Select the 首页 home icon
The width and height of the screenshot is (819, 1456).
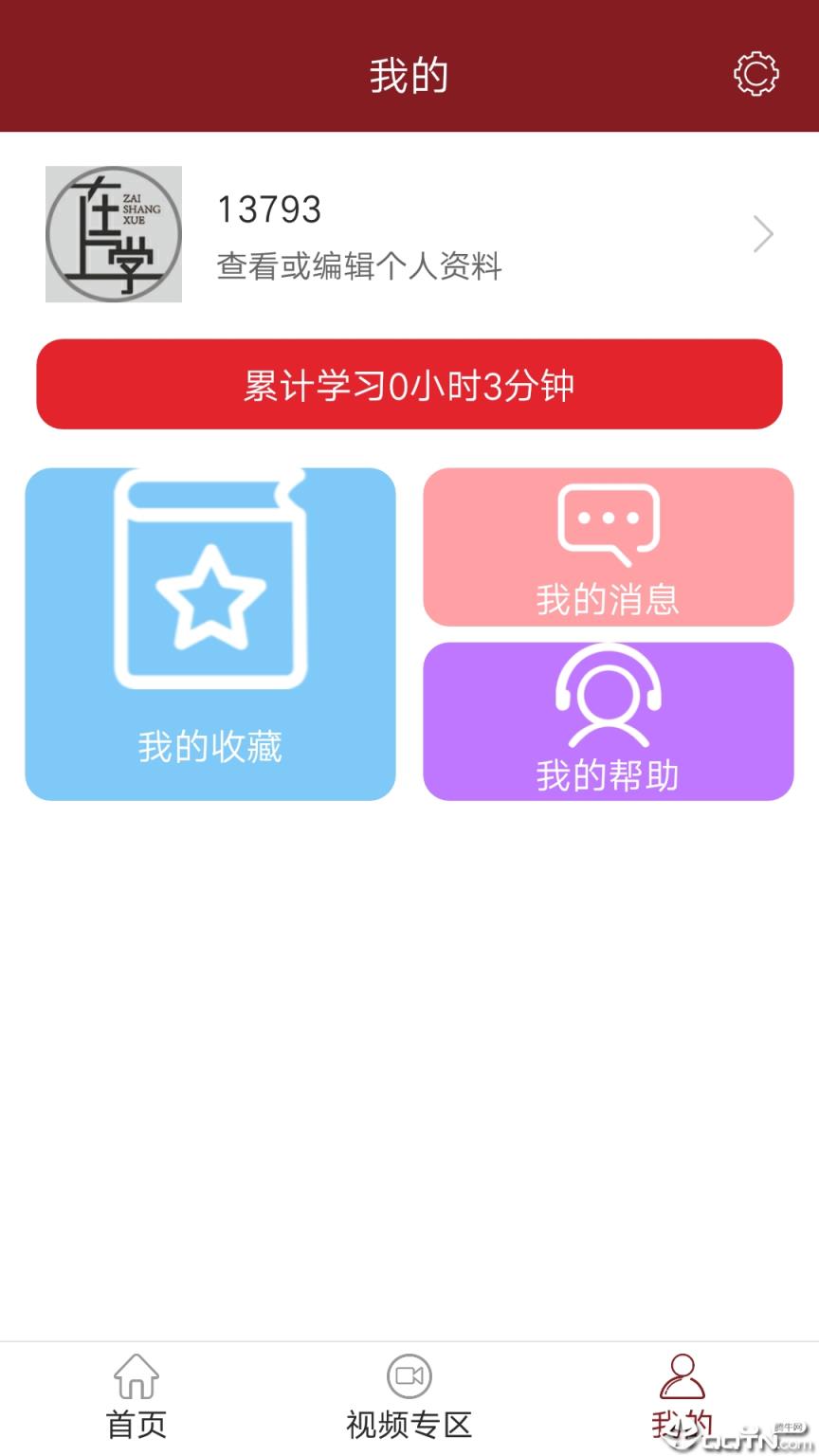coord(136,1376)
